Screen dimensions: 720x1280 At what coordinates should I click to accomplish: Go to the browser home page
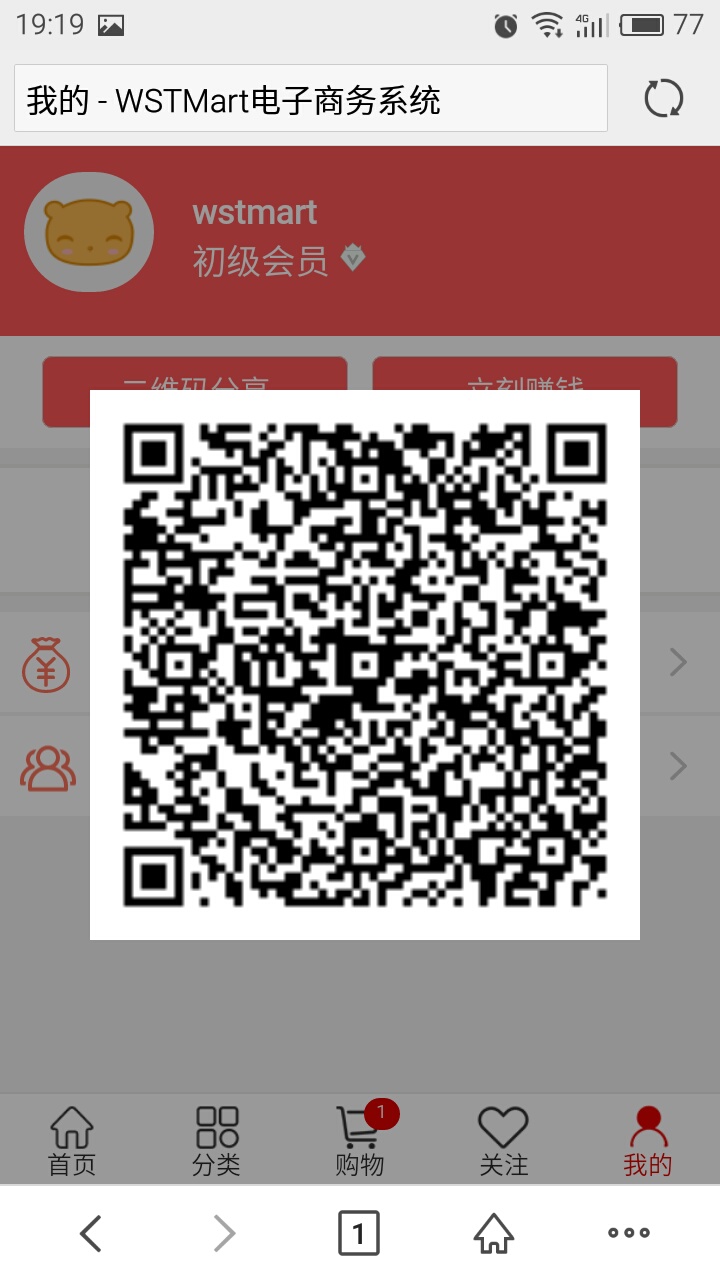tap(494, 1233)
